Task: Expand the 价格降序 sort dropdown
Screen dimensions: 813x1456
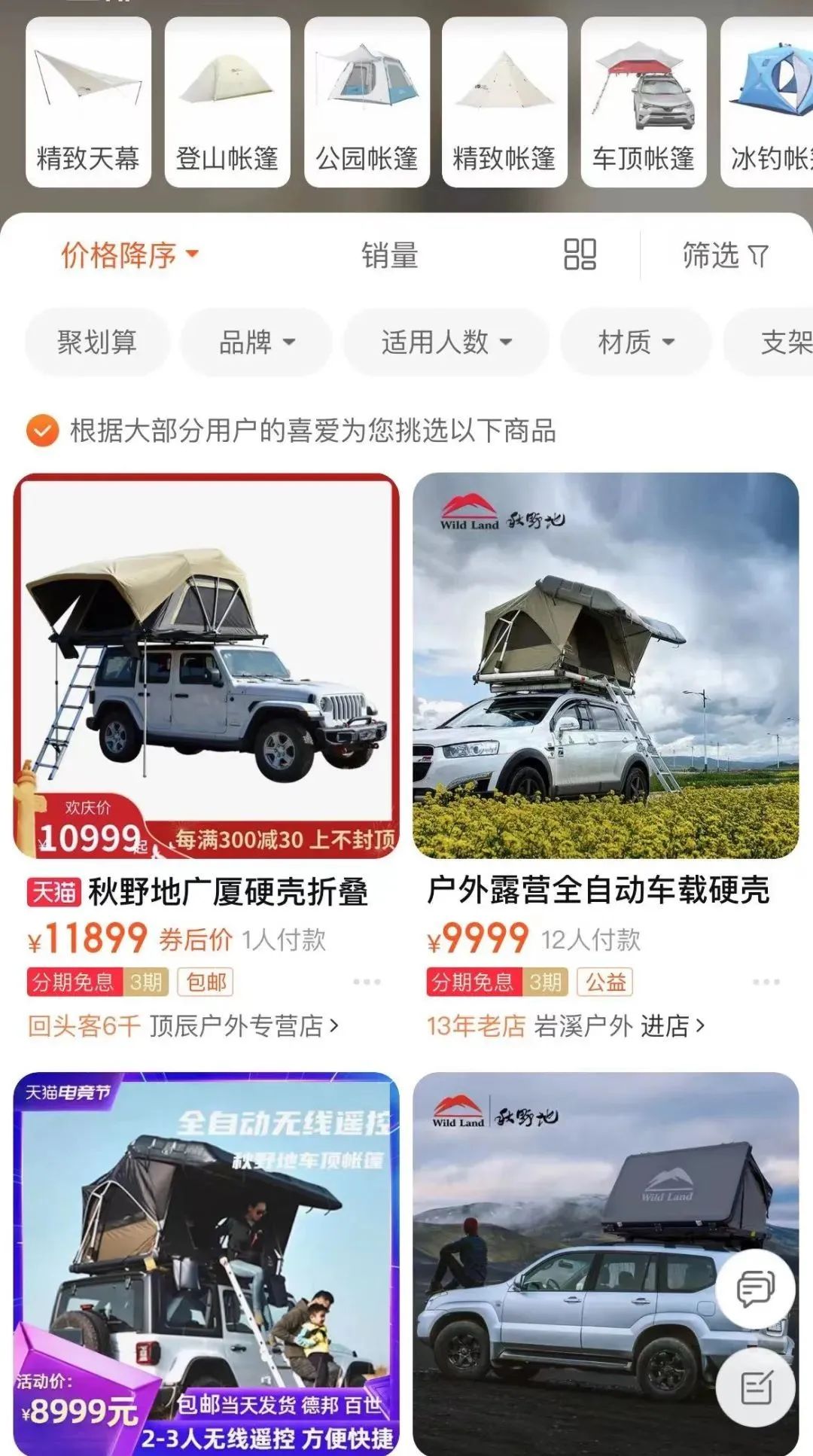Action: (129, 255)
